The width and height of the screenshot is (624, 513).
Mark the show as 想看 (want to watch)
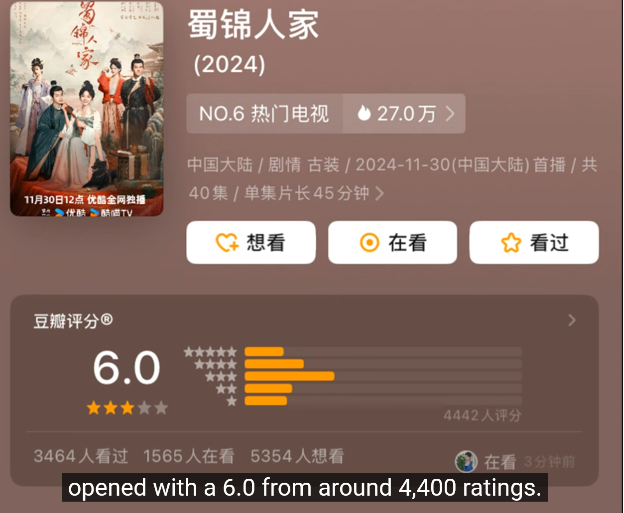coord(251,243)
